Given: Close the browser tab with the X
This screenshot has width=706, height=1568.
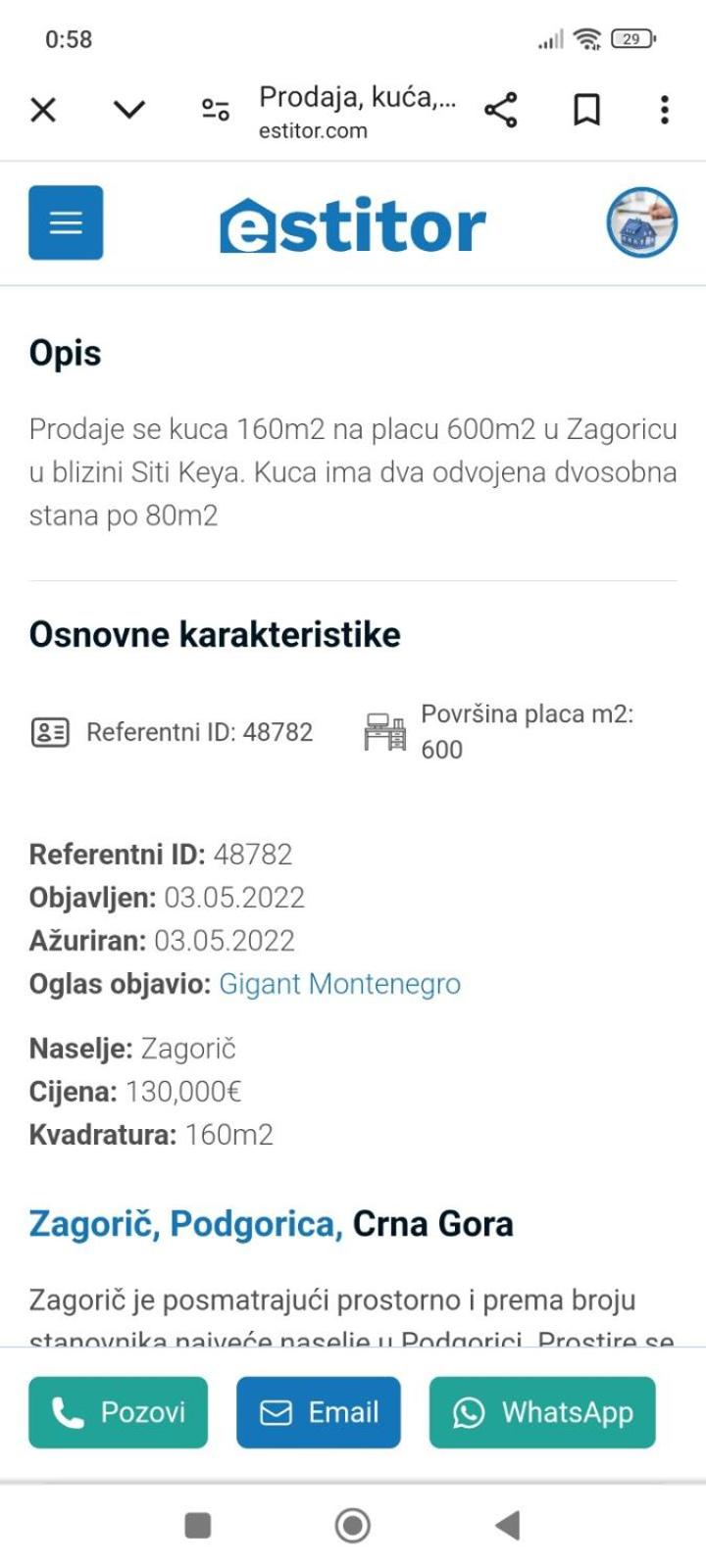Looking at the screenshot, I should 43,110.
